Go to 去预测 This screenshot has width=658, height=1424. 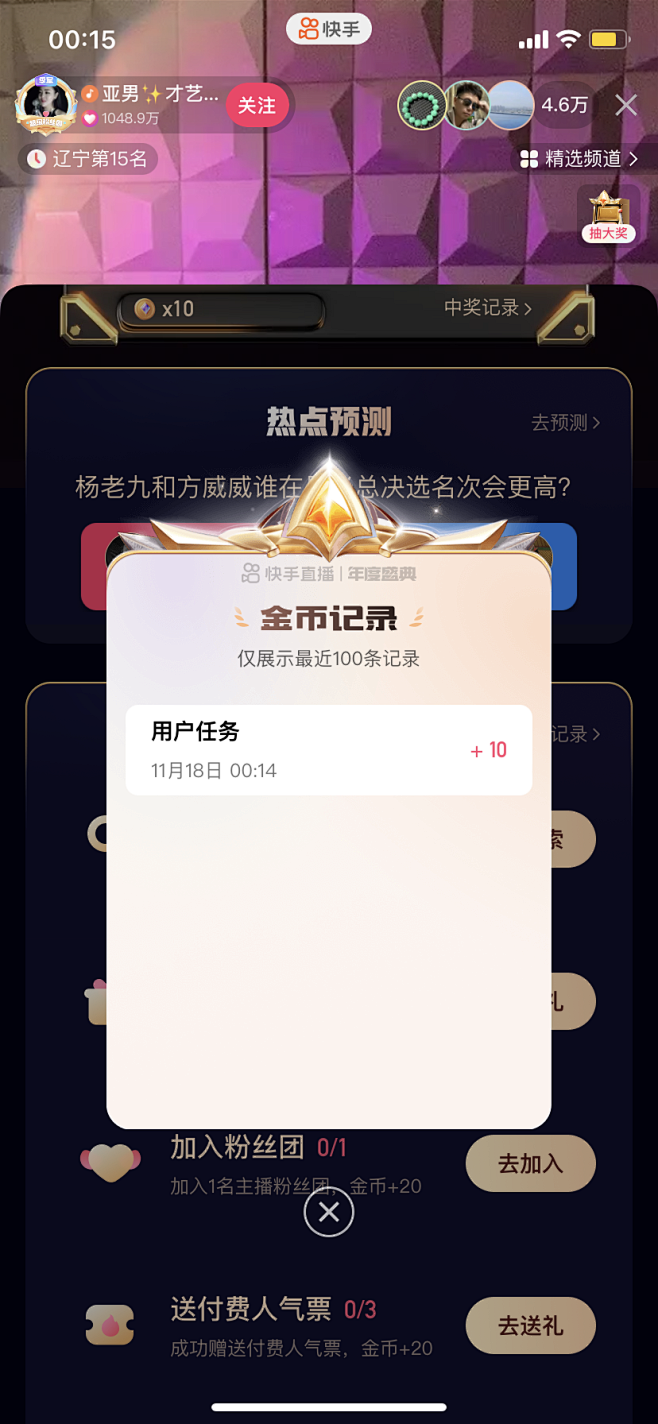click(x=566, y=423)
